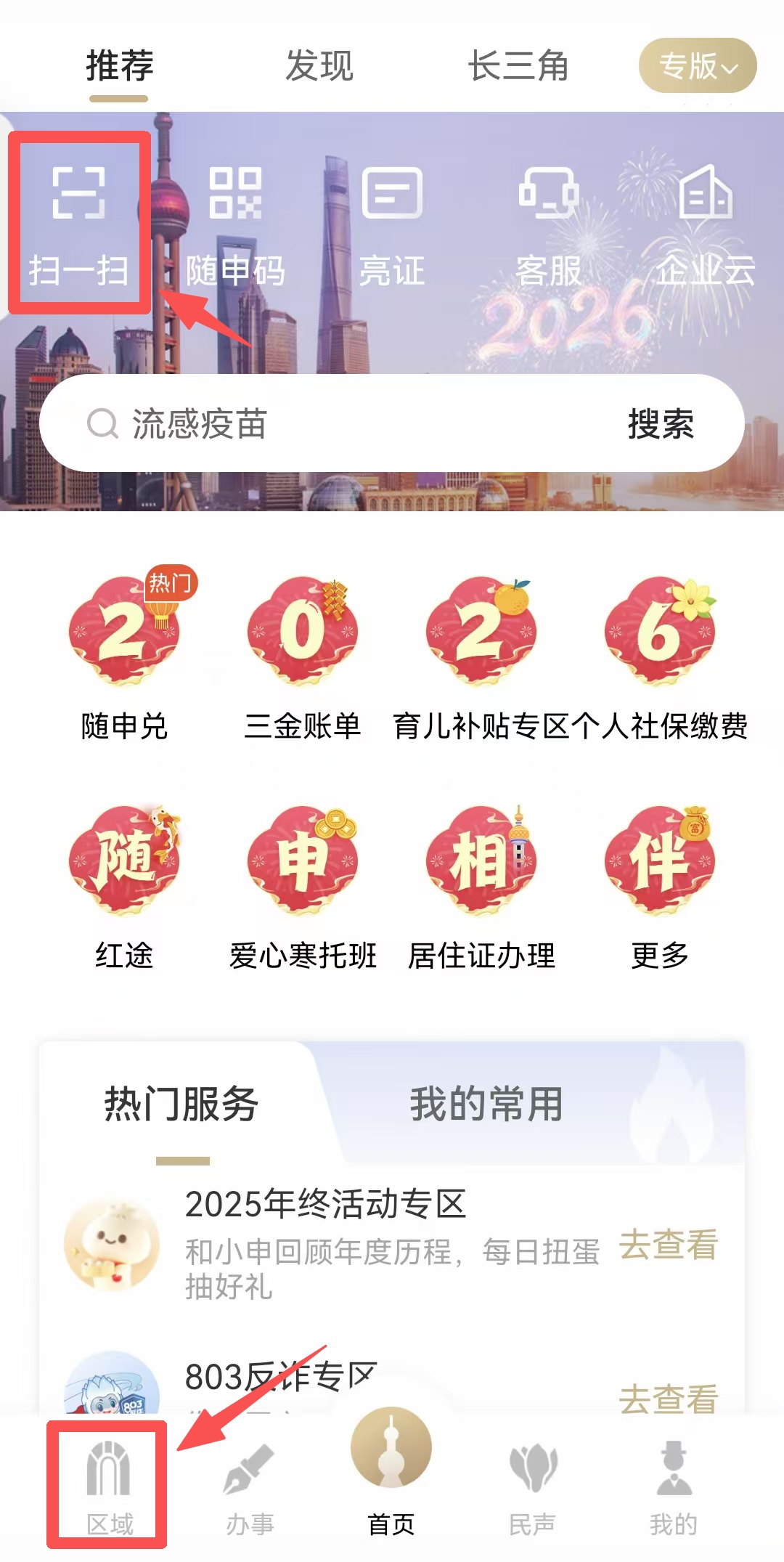Switch to the 发现 tab
Screen dimensions: 784x1562
click(x=319, y=66)
